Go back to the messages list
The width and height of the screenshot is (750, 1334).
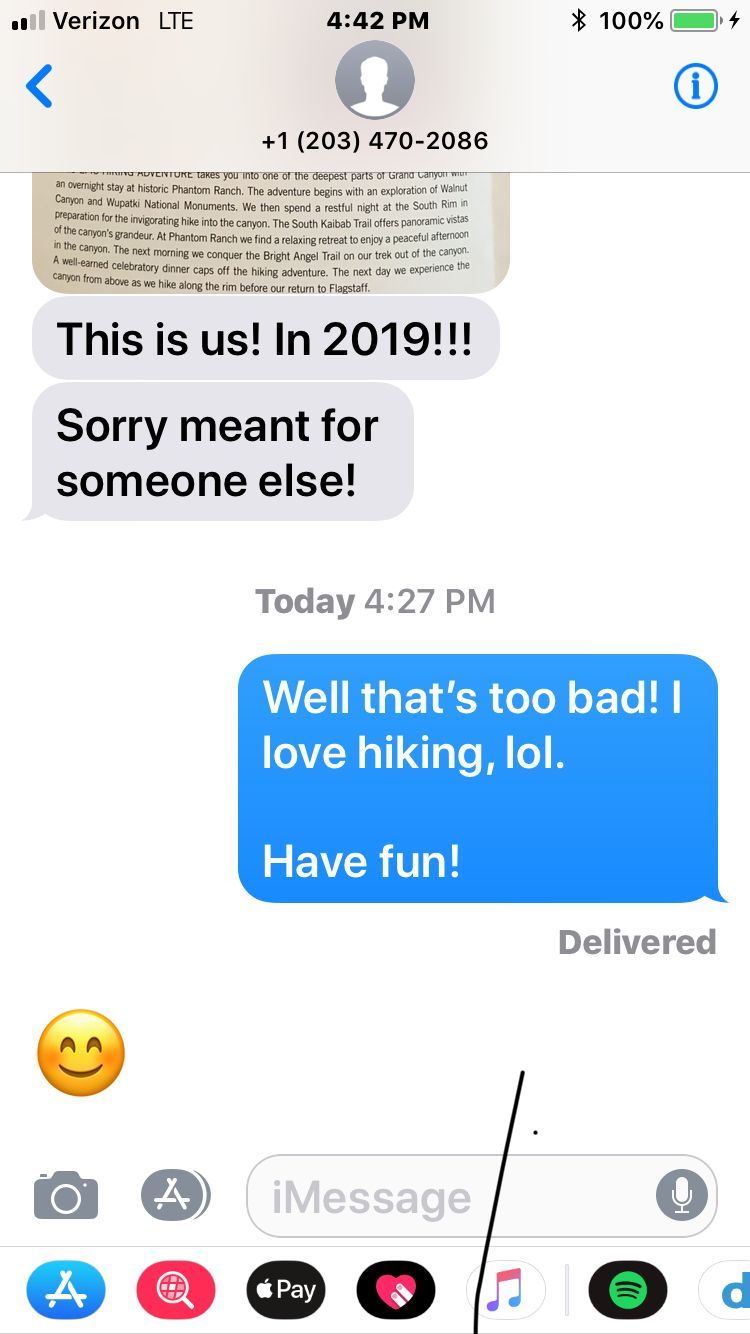(40, 86)
